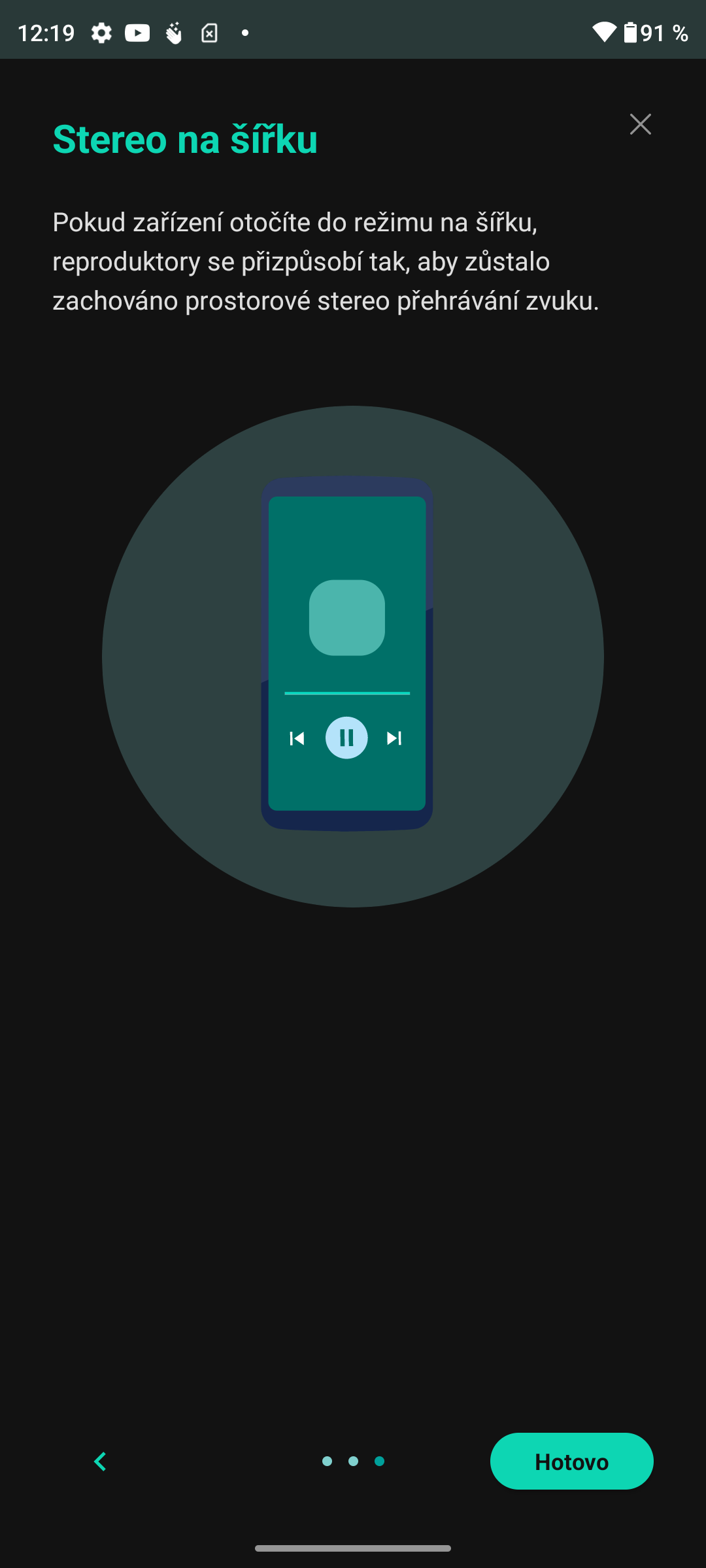Viewport: 706px width, 1568px height.
Task: Tap the Hotovo button to finish
Action: 571,1461
